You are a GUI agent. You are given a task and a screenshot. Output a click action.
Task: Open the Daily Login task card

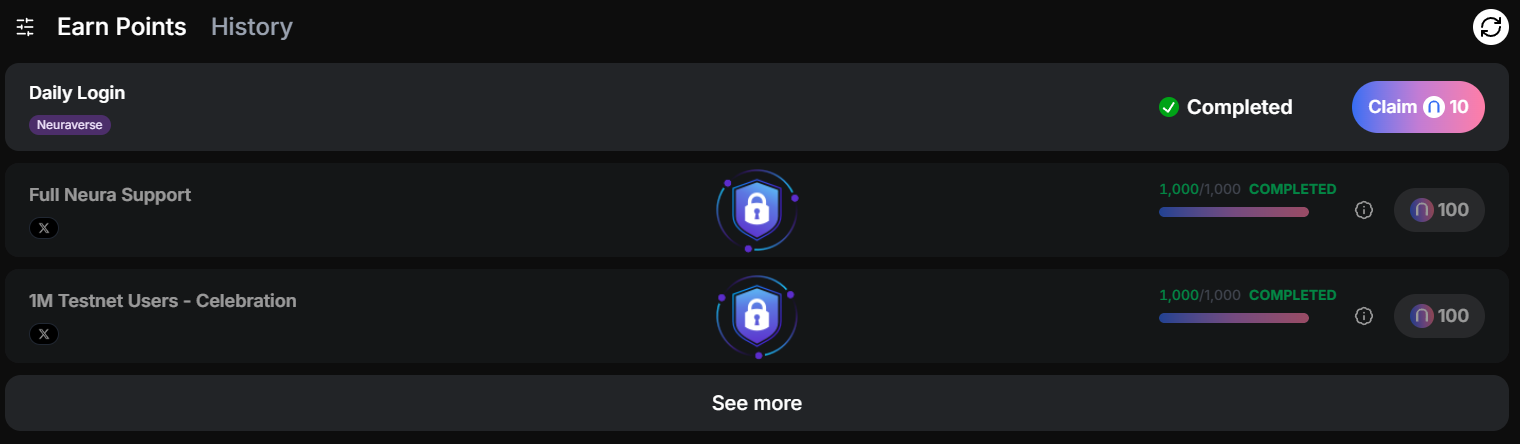coord(77,93)
